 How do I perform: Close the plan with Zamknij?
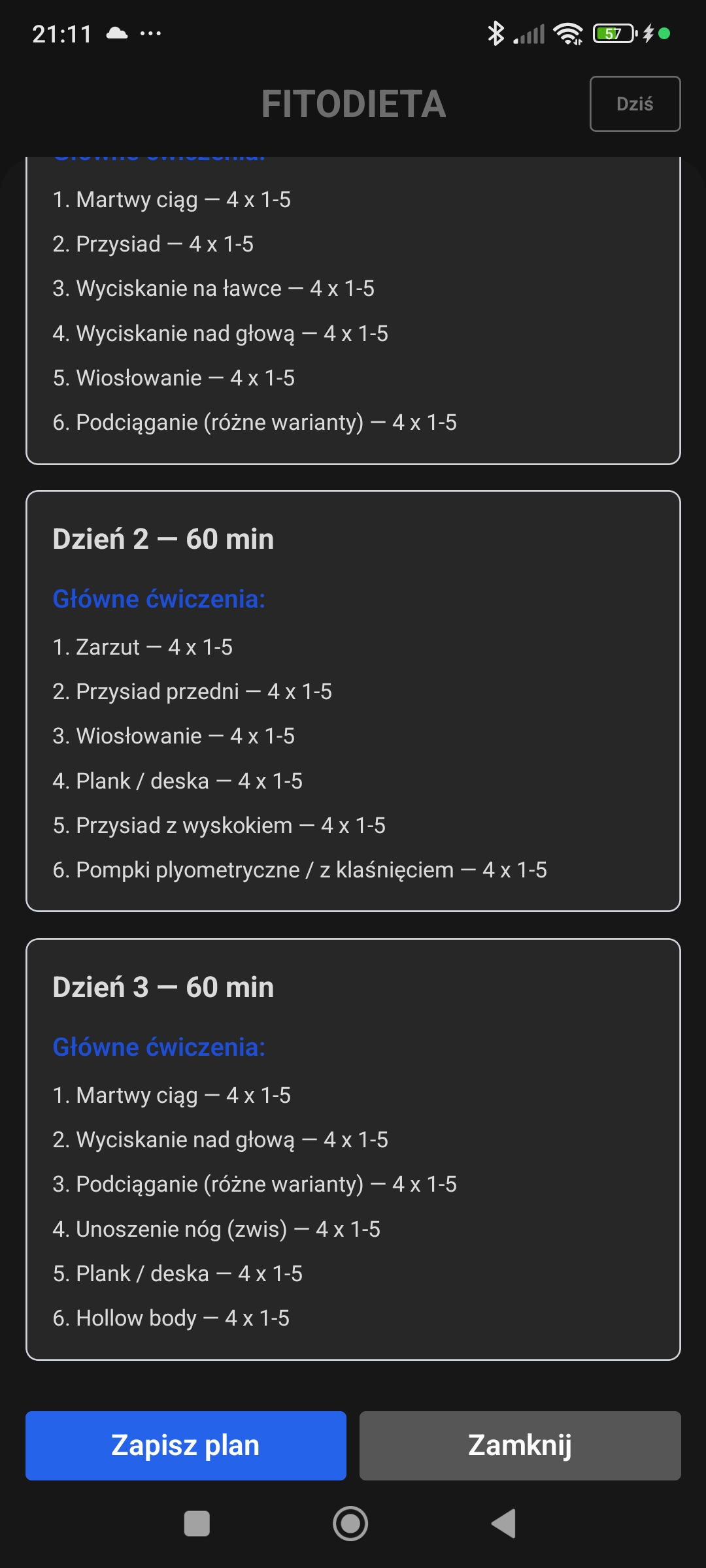point(520,1445)
